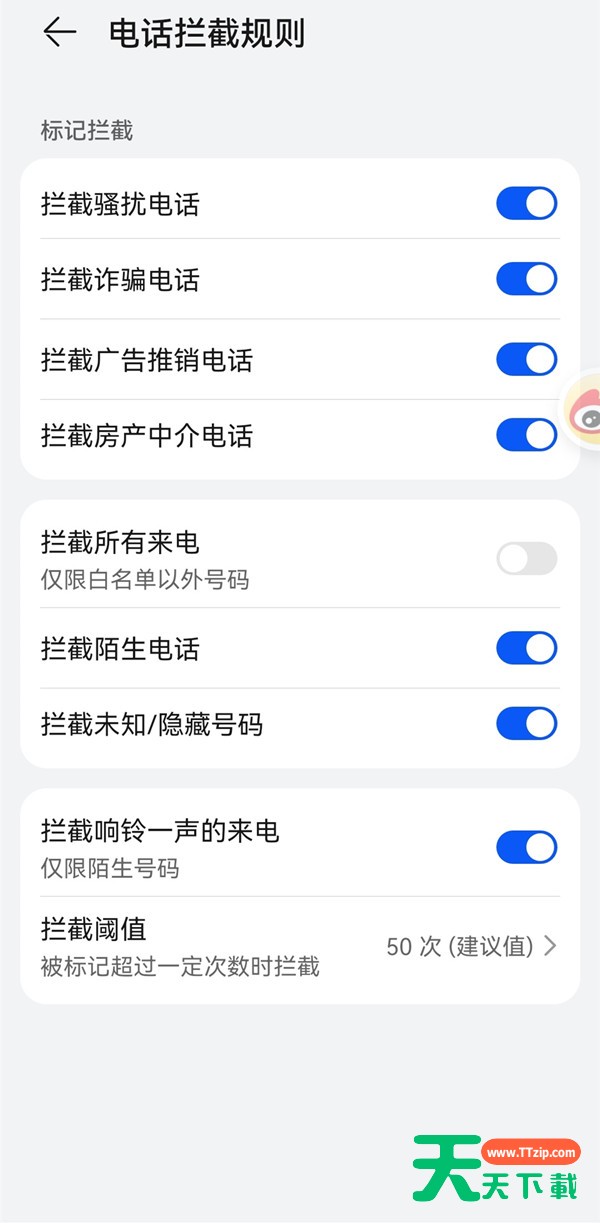
Task: Switch off 拦截房产中介电话
Action: click(527, 435)
